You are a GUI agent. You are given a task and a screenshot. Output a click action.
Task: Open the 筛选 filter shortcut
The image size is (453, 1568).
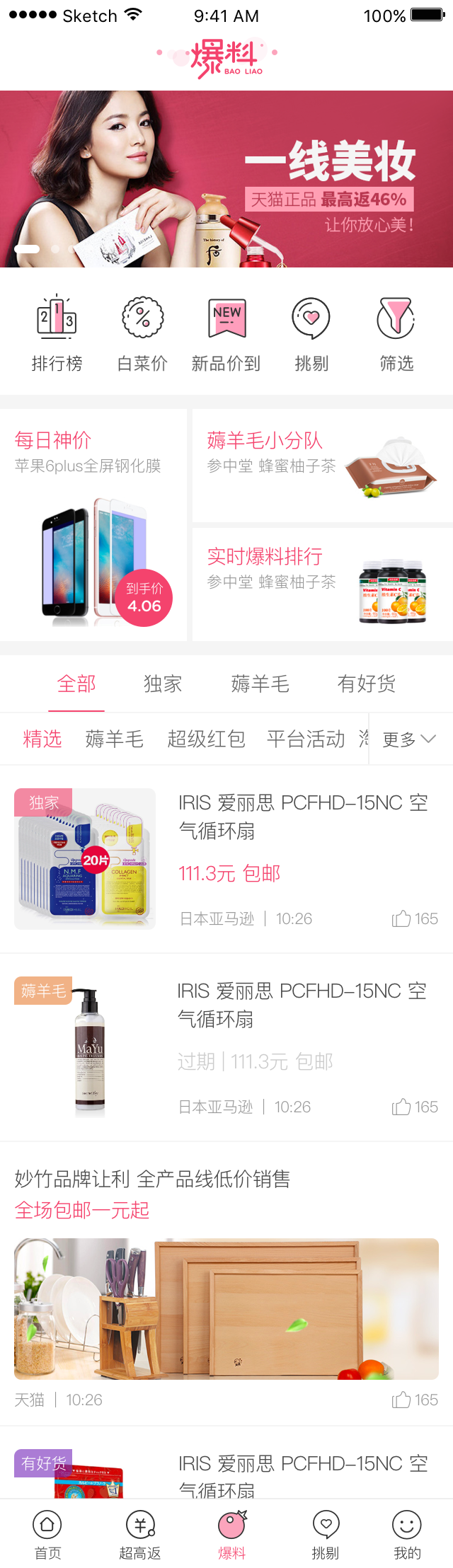point(396,333)
